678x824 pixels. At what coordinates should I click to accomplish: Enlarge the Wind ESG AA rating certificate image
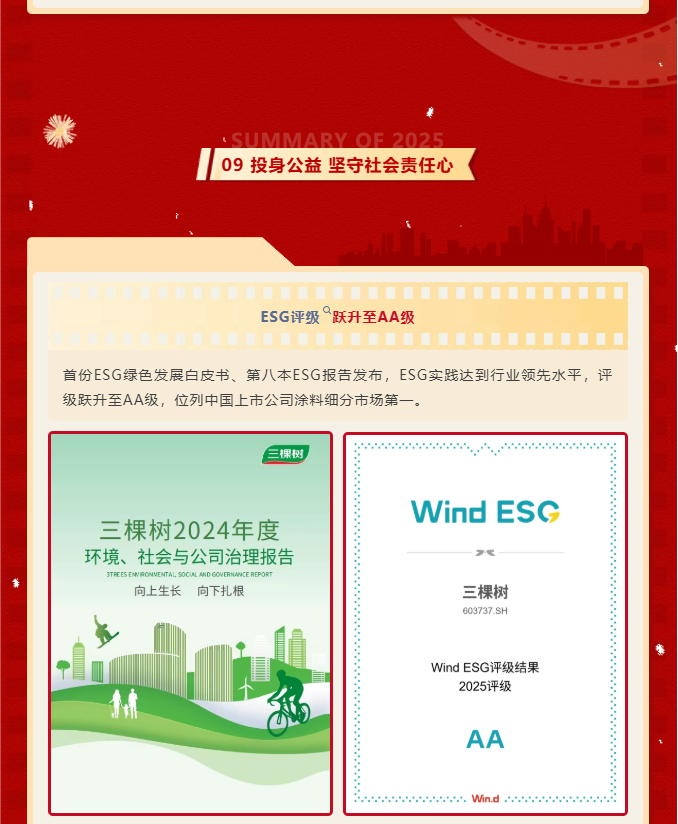pos(485,623)
